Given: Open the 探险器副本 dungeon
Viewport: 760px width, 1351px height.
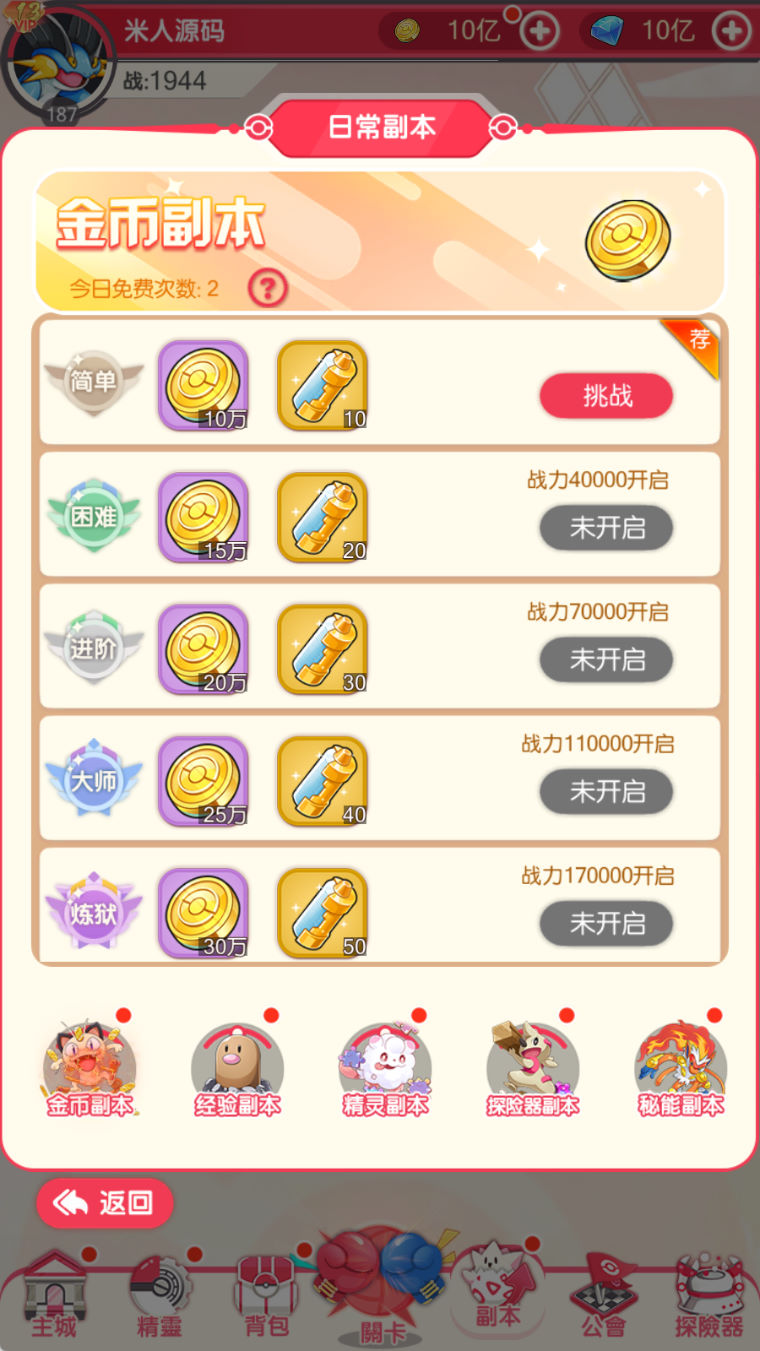Looking at the screenshot, I should click(x=533, y=1068).
